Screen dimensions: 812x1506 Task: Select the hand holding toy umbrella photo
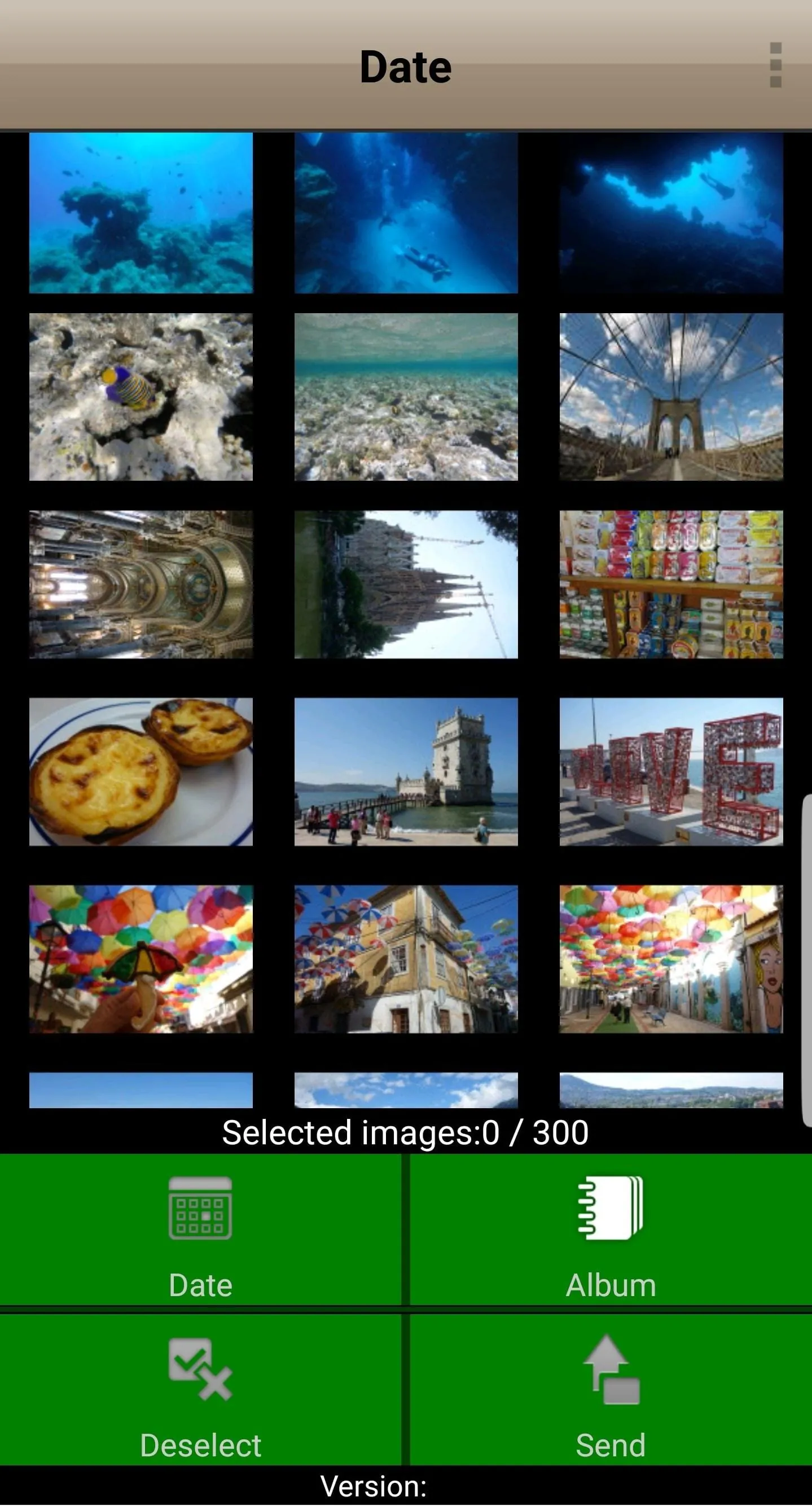(x=141, y=959)
